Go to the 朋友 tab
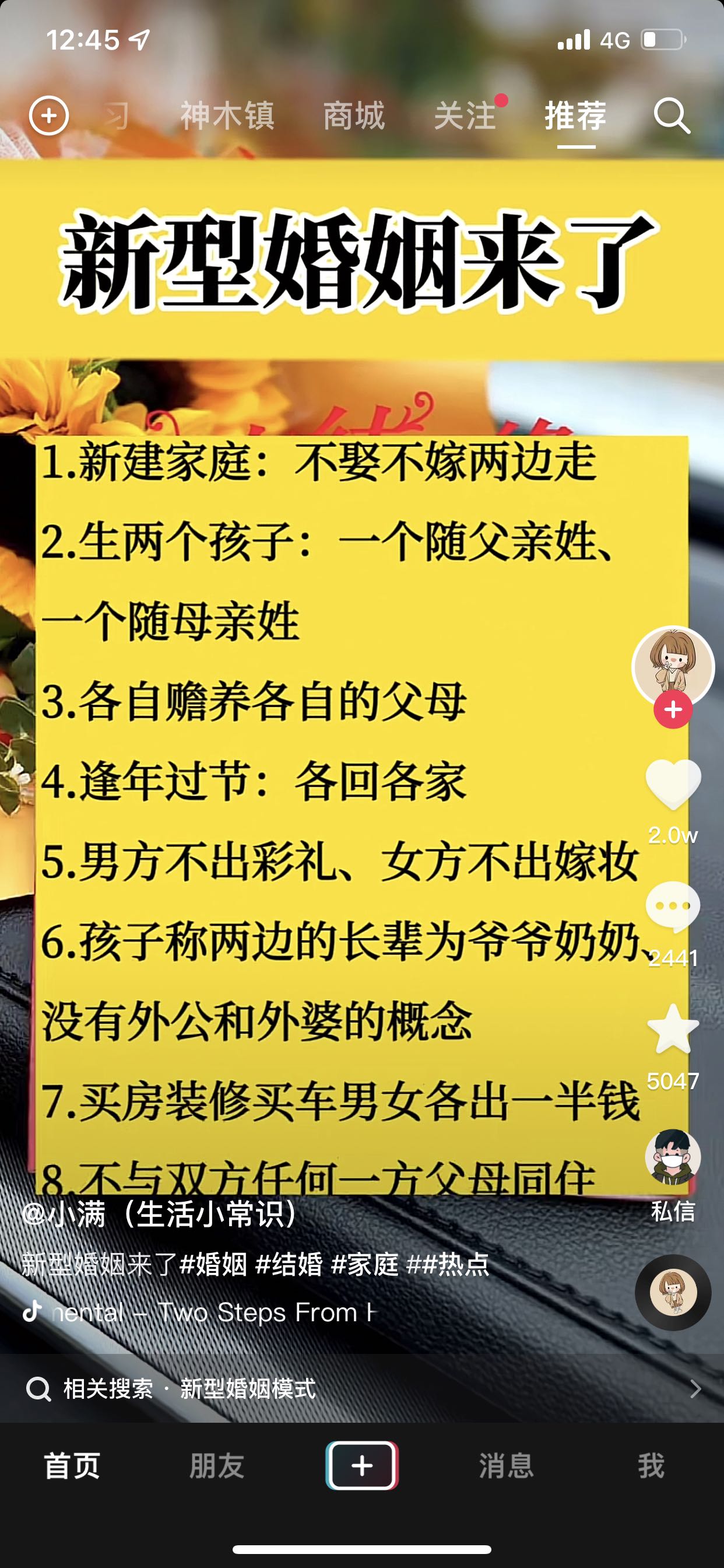Screen dimensions: 724x1568 tap(217, 1466)
